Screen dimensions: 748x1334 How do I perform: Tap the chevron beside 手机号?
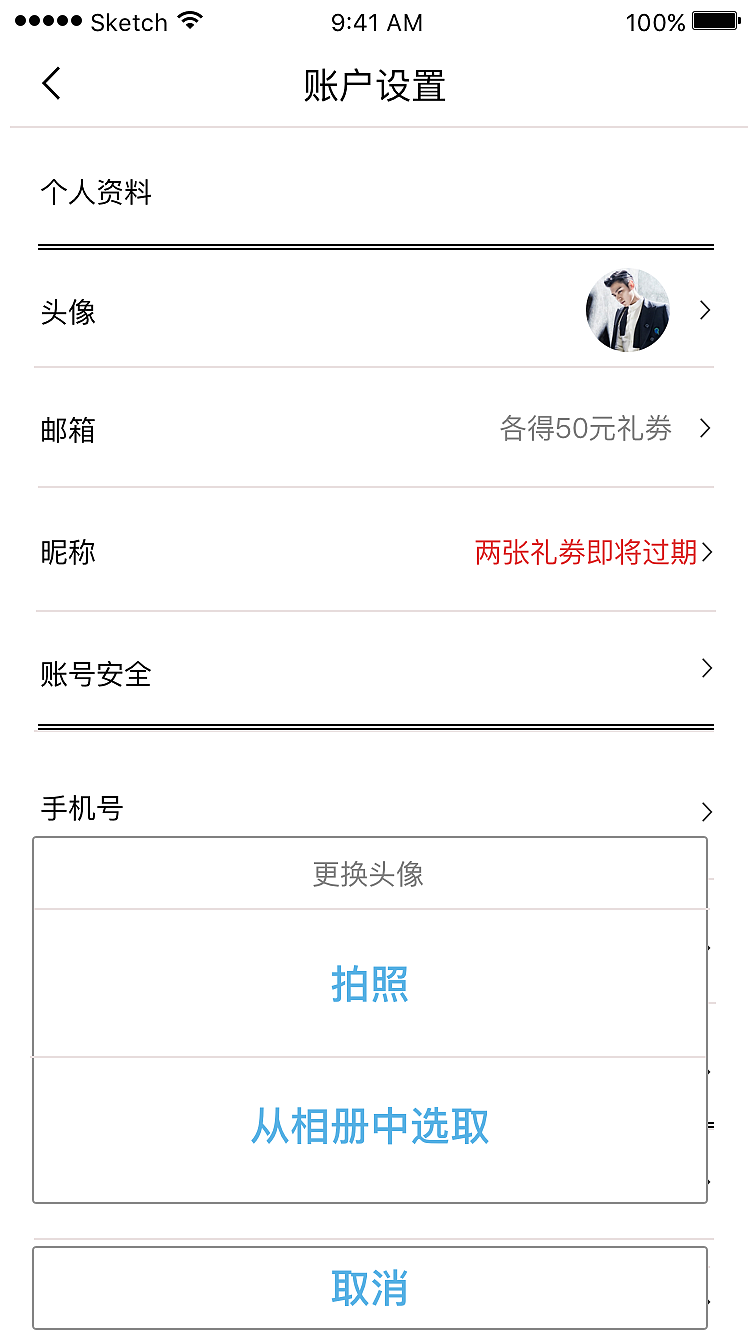coord(706,812)
